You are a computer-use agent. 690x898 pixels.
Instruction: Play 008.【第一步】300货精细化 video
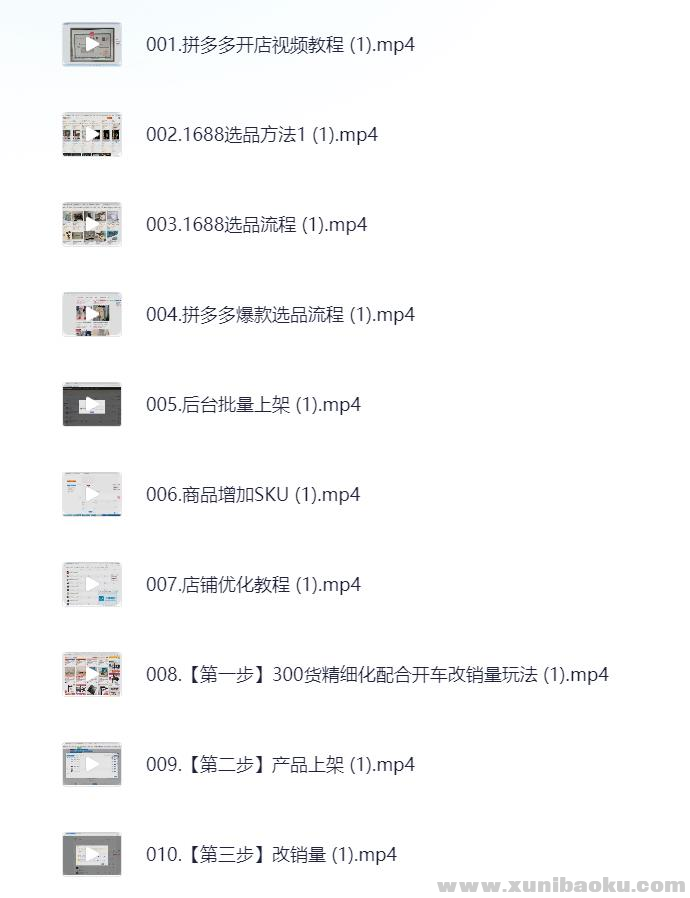(92, 675)
